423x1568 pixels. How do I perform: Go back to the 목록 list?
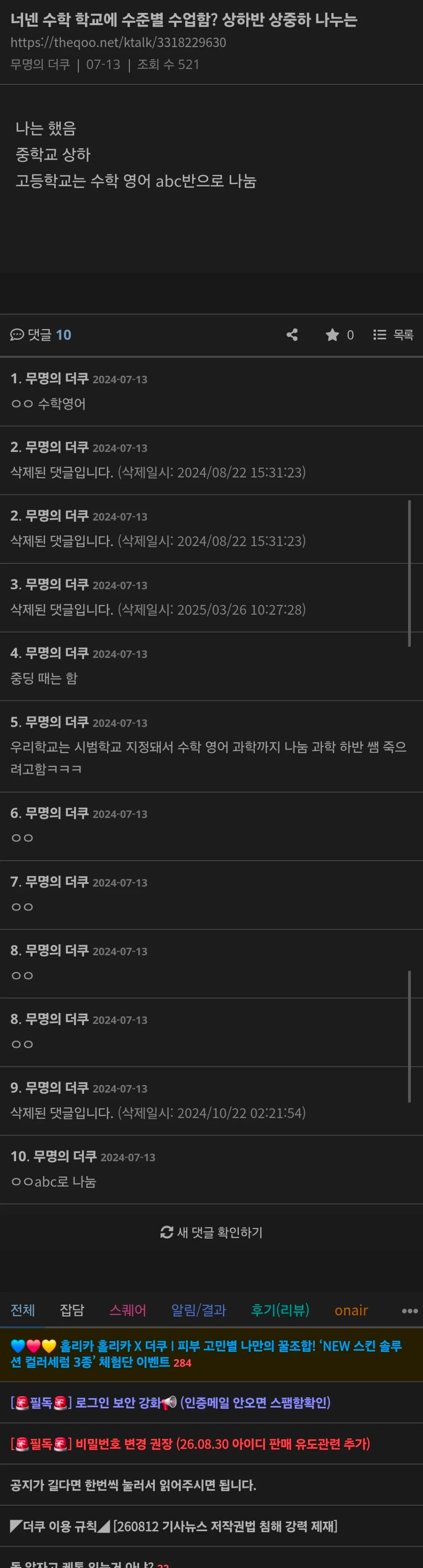393,335
